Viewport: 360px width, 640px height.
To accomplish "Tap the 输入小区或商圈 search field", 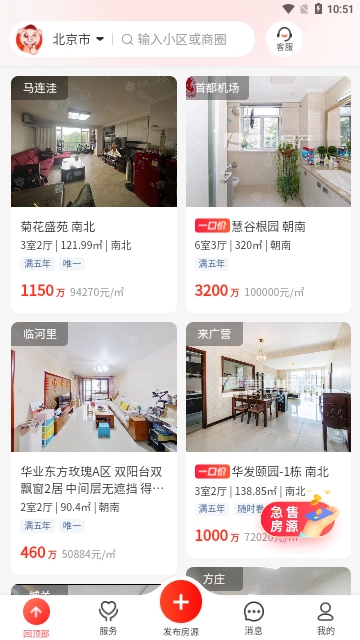I will click(182, 40).
